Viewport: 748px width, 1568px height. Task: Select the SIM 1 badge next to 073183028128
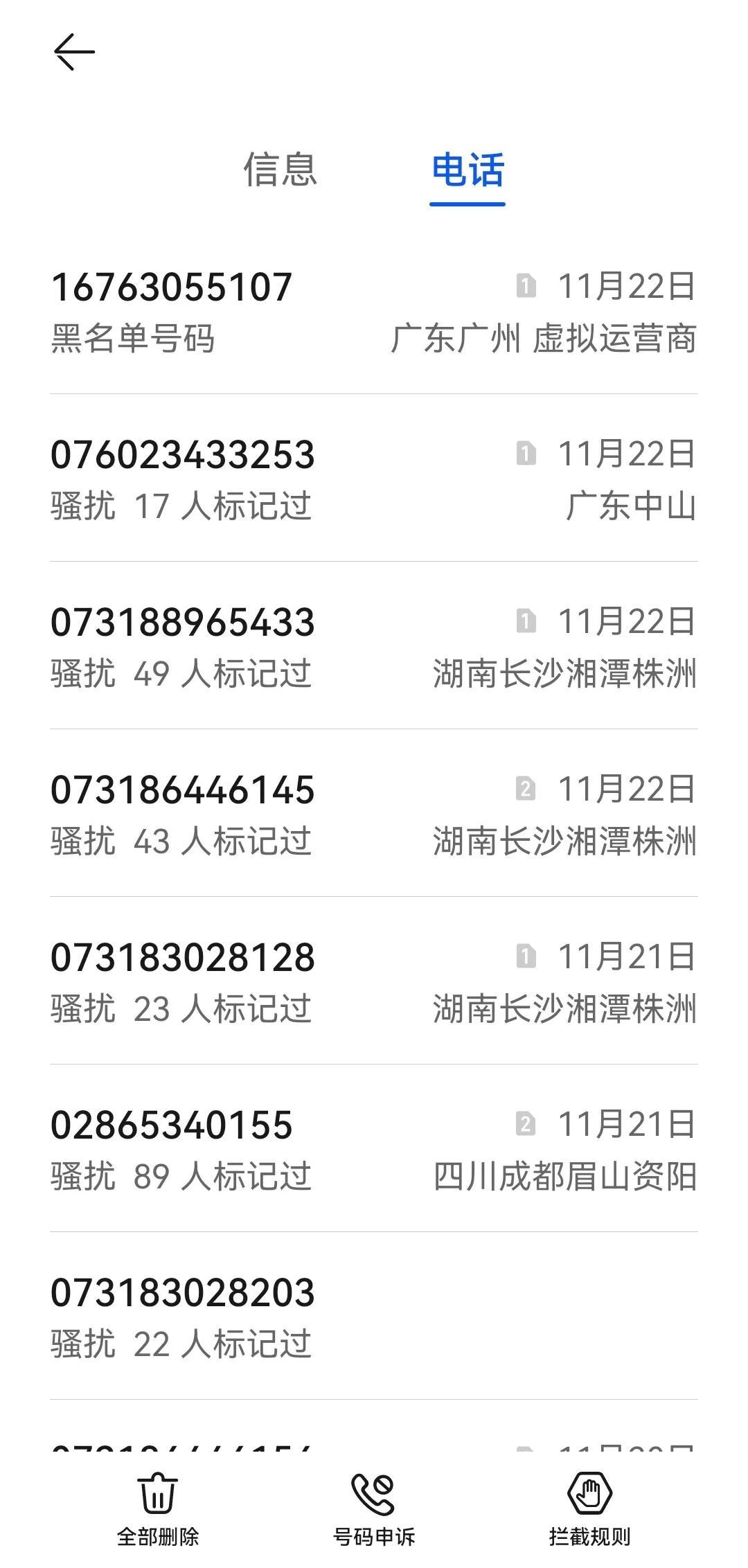[528, 956]
